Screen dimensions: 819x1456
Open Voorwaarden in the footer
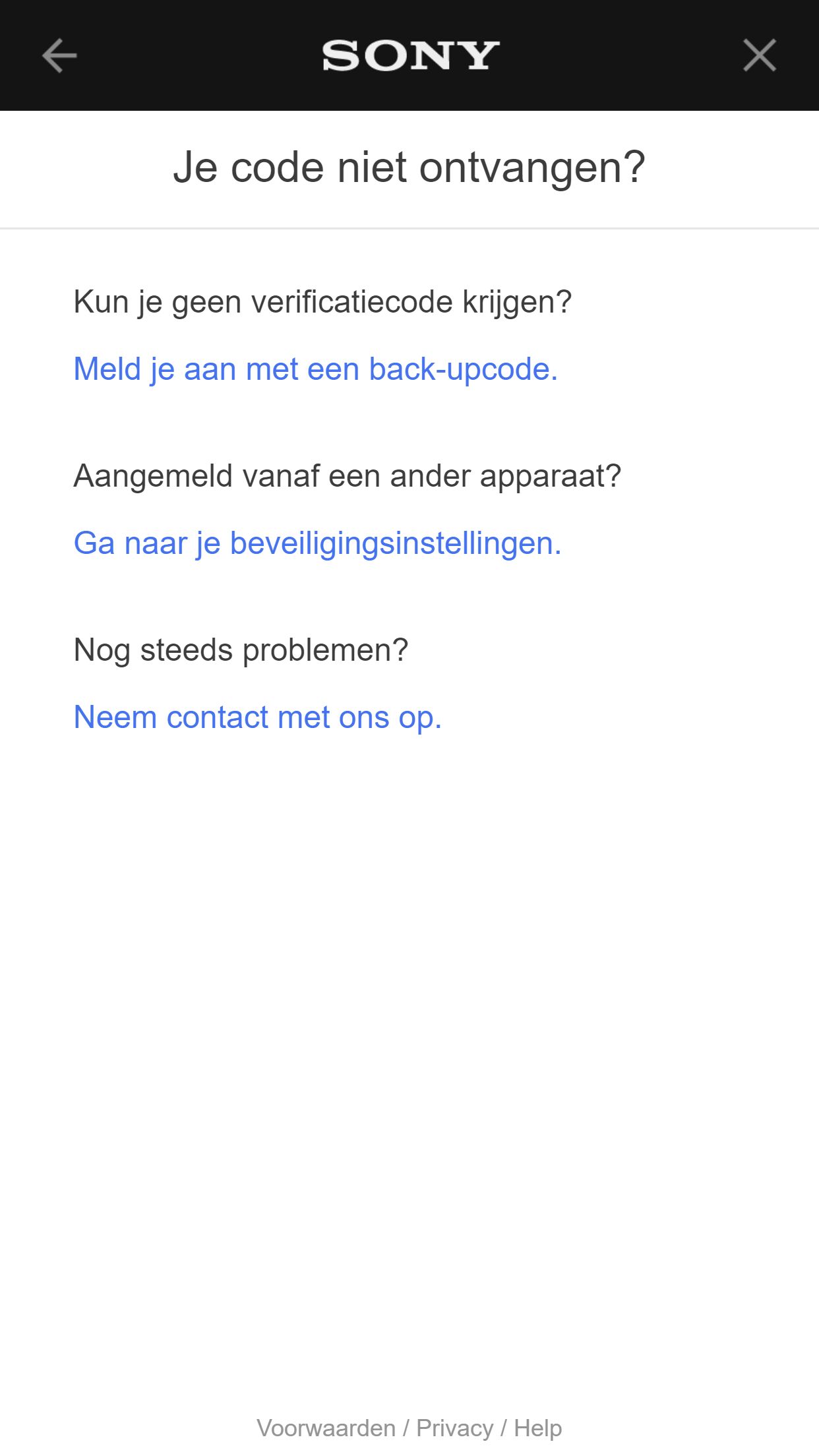(326, 1428)
